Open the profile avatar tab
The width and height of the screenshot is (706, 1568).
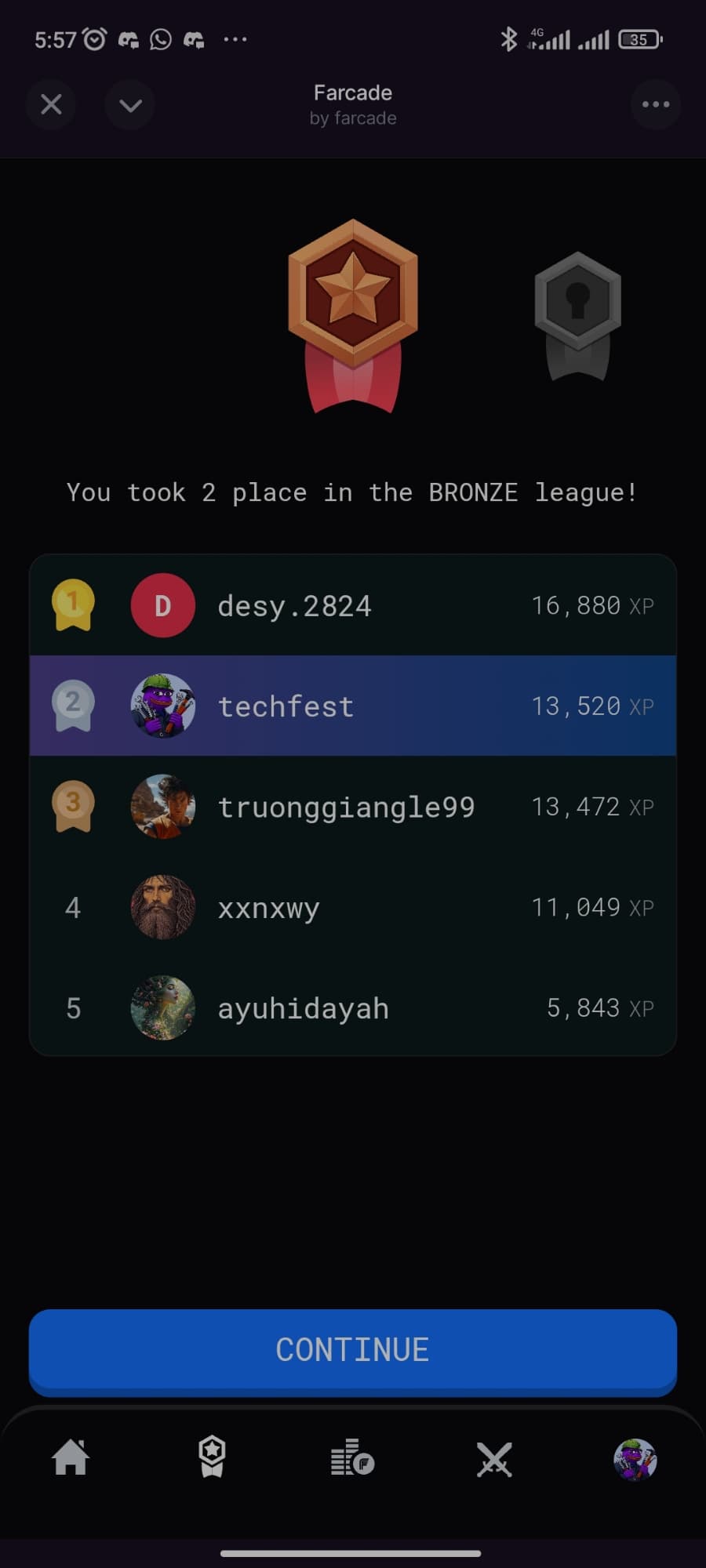pyautogui.click(x=635, y=1460)
